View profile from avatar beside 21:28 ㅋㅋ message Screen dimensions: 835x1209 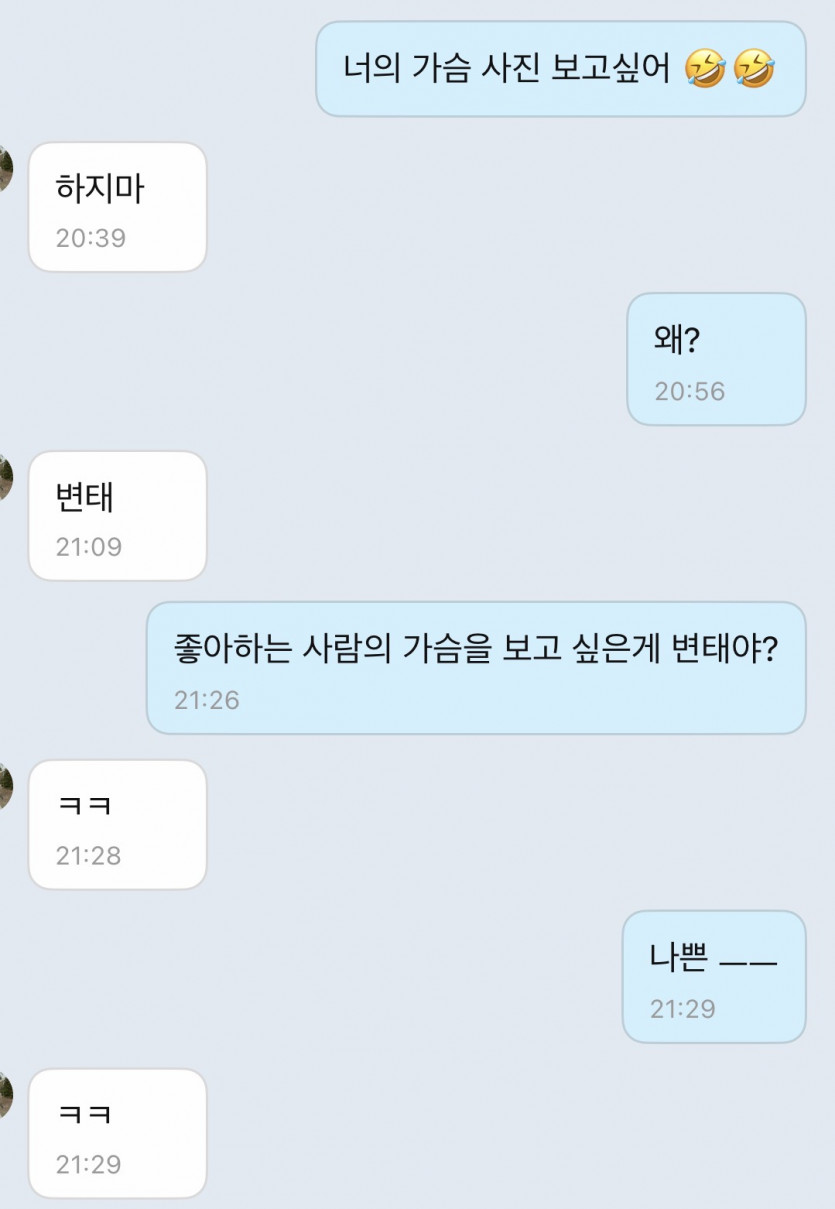(5, 786)
